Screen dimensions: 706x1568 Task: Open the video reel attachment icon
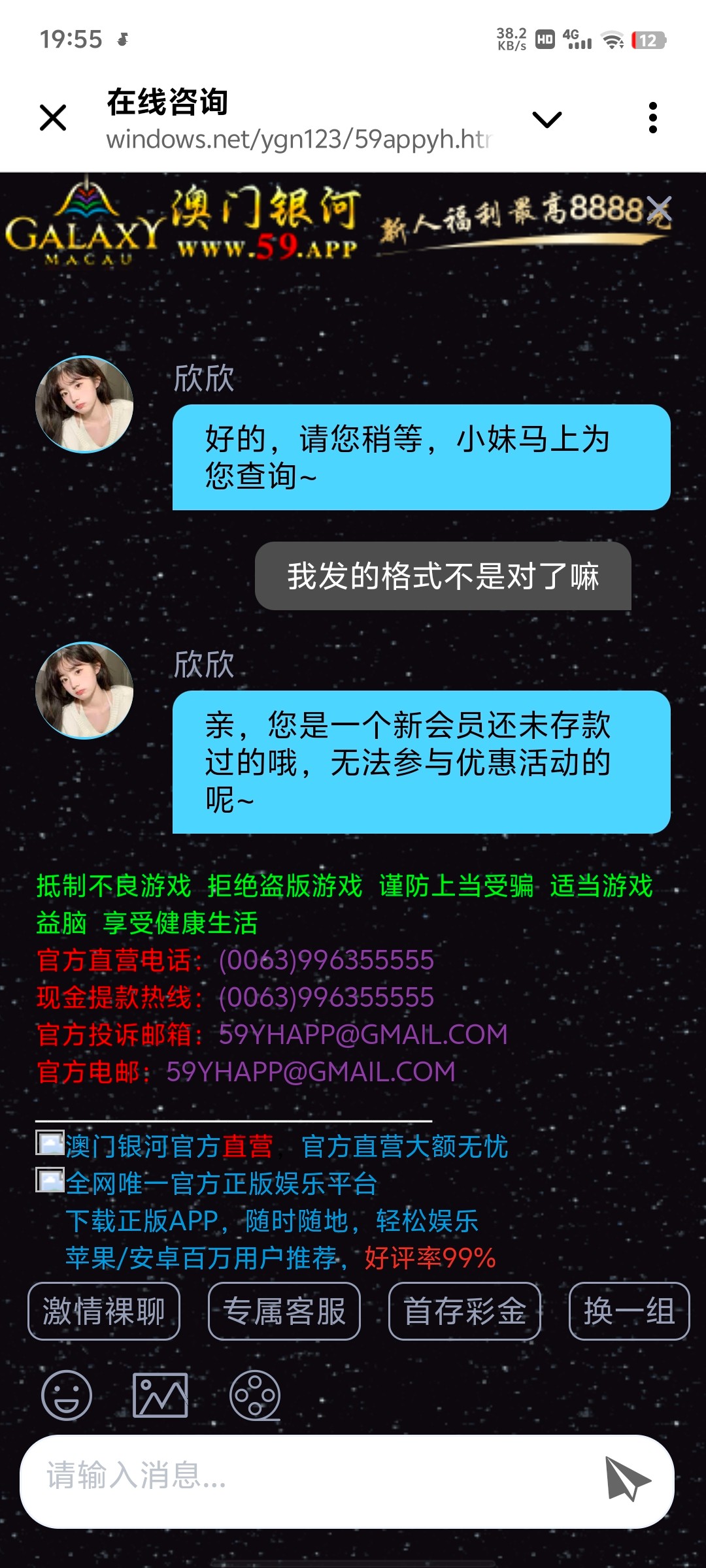coord(255,1395)
